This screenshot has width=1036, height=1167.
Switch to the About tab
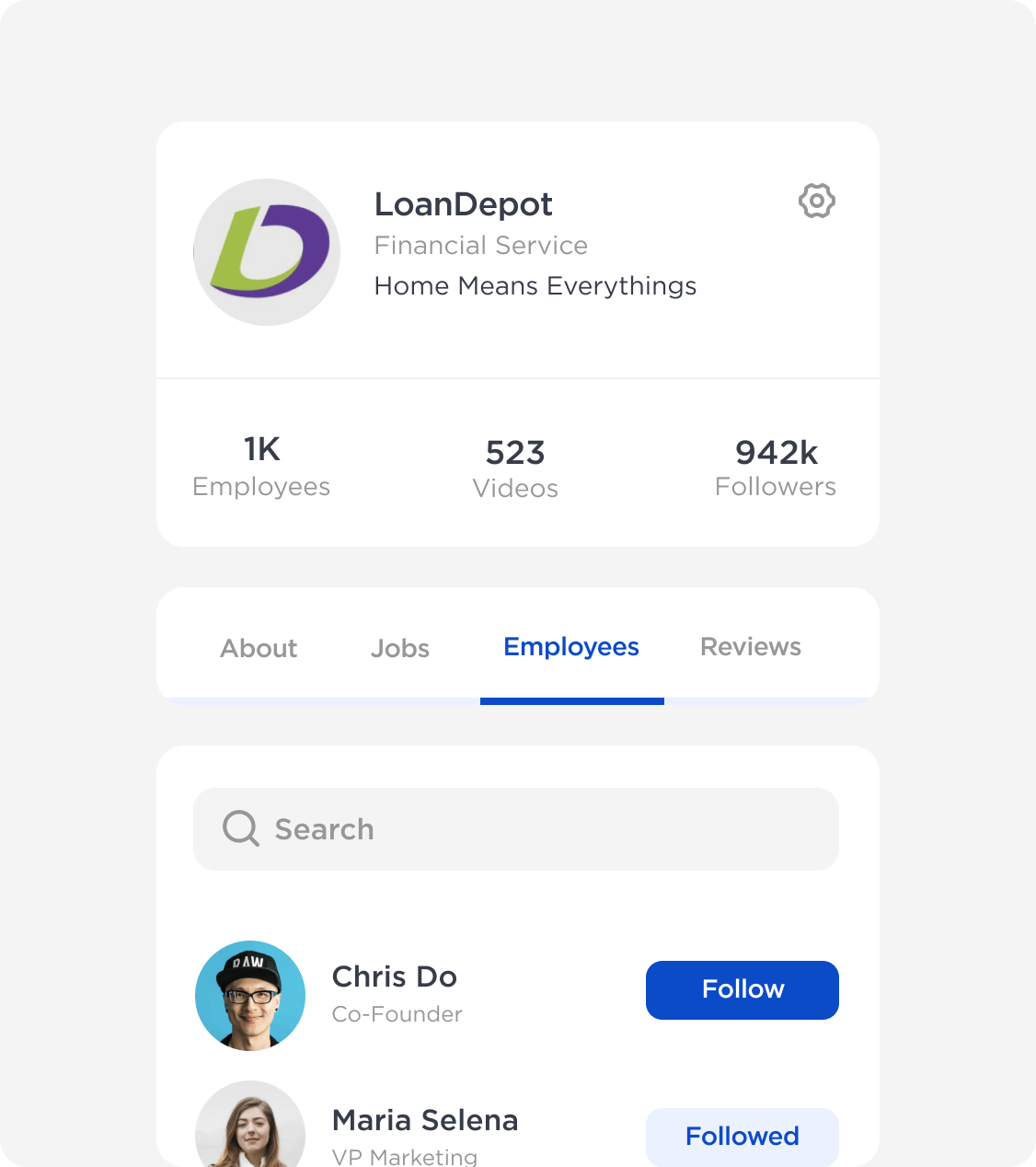[x=259, y=648]
